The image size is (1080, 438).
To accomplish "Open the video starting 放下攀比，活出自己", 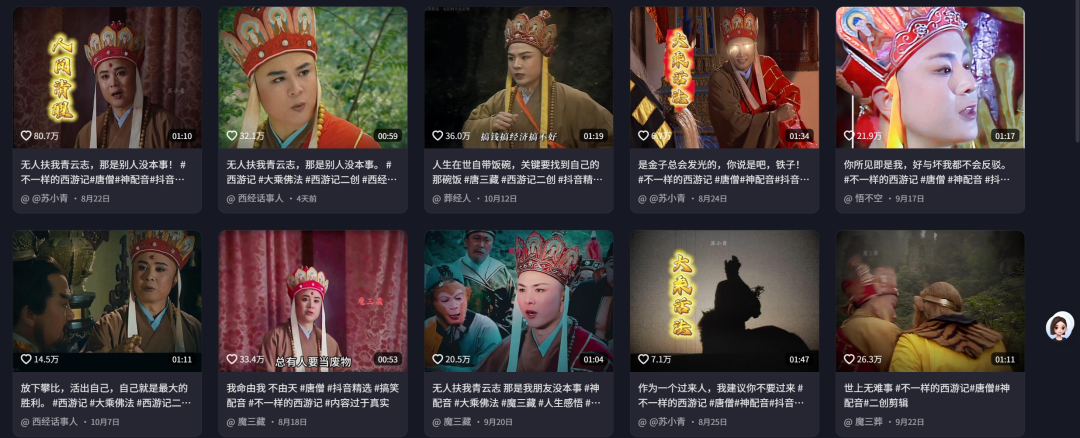I will 107,301.
